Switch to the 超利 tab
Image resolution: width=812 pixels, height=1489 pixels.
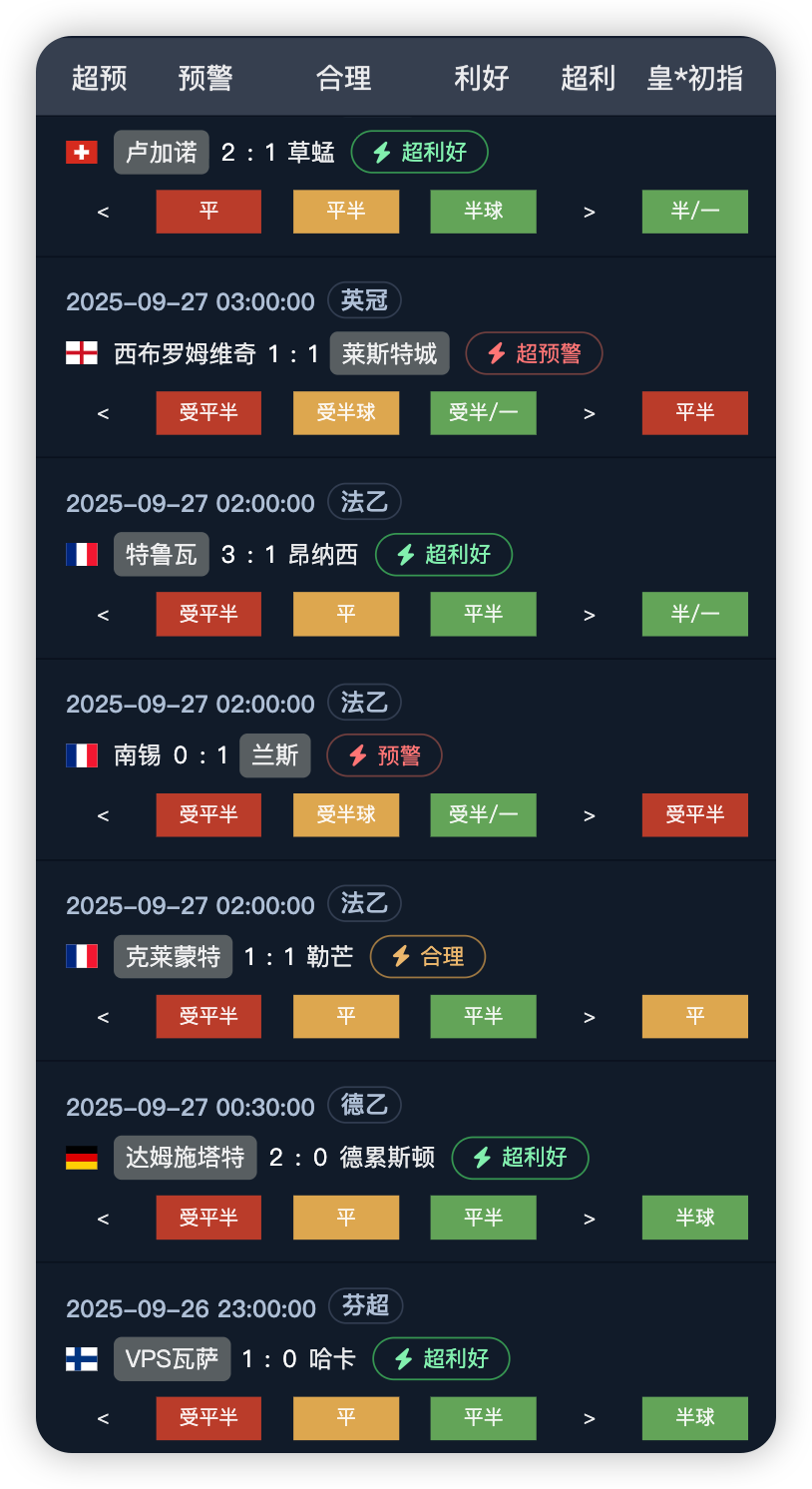pos(588,78)
